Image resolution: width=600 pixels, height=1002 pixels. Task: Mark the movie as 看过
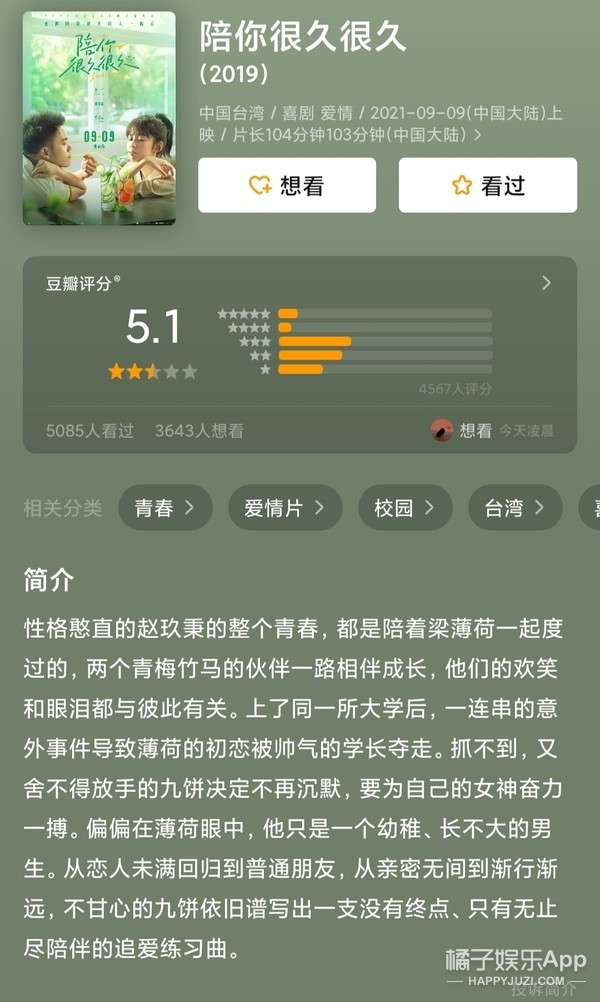pyautogui.click(x=488, y=185)
